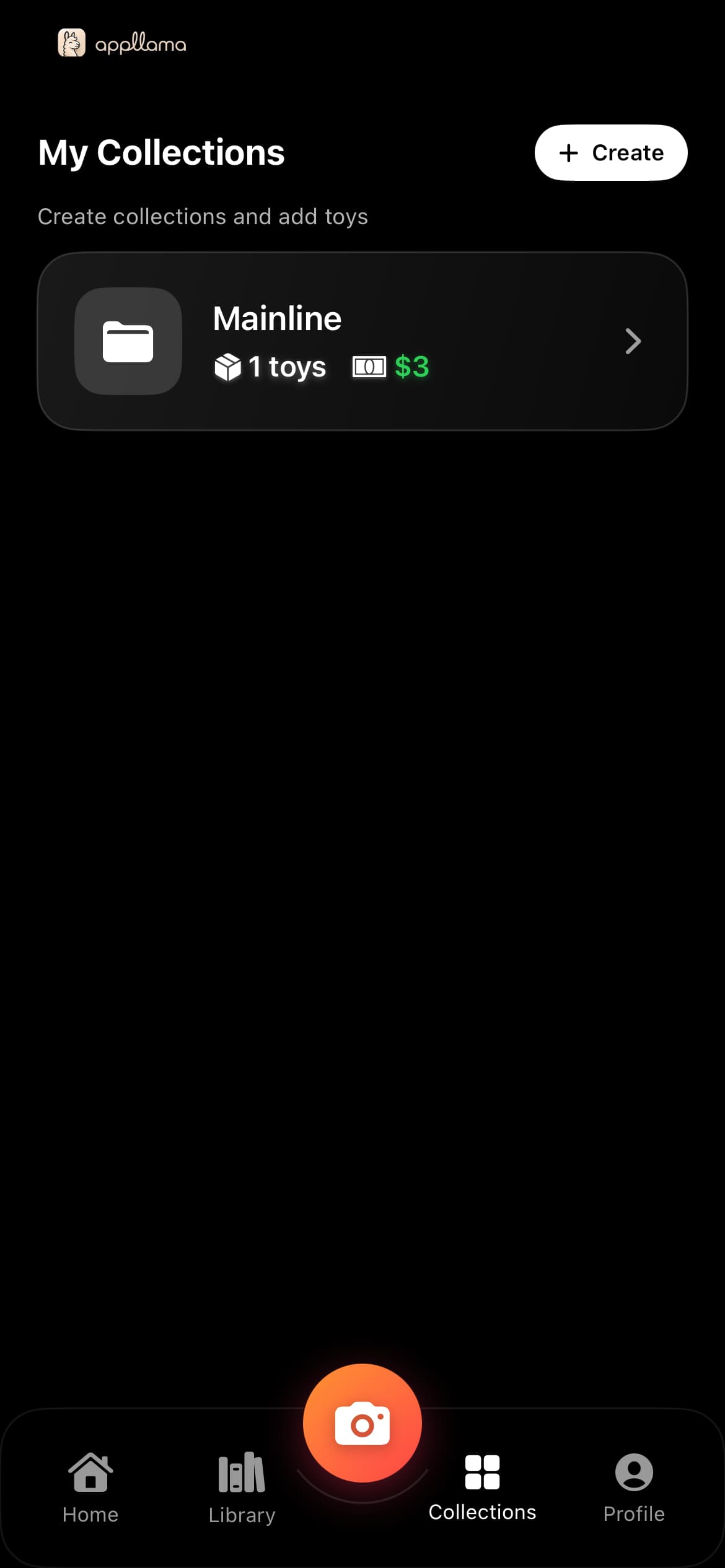
Task: Switch to the Library tab
Action: pos(242,1488)
